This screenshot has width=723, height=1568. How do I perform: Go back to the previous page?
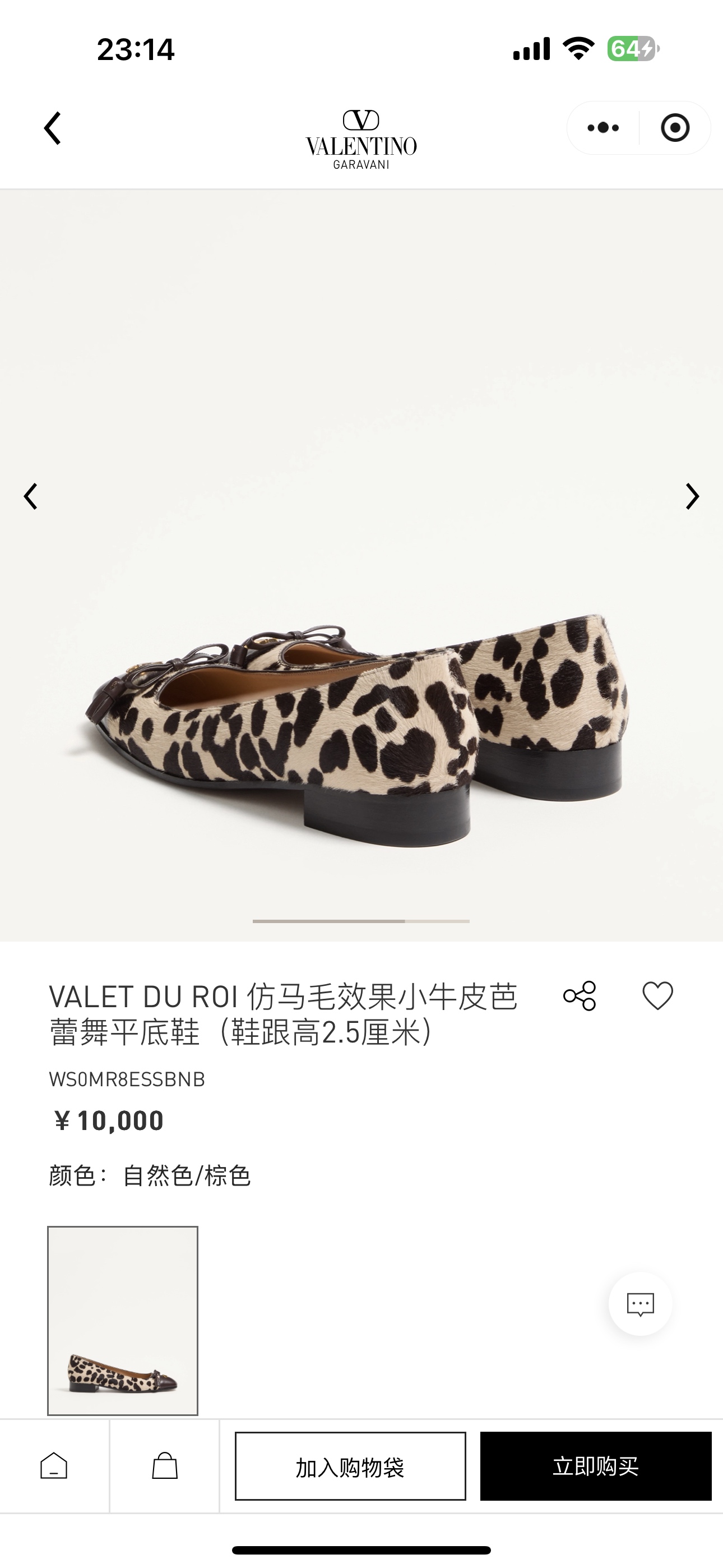[53, 128]
